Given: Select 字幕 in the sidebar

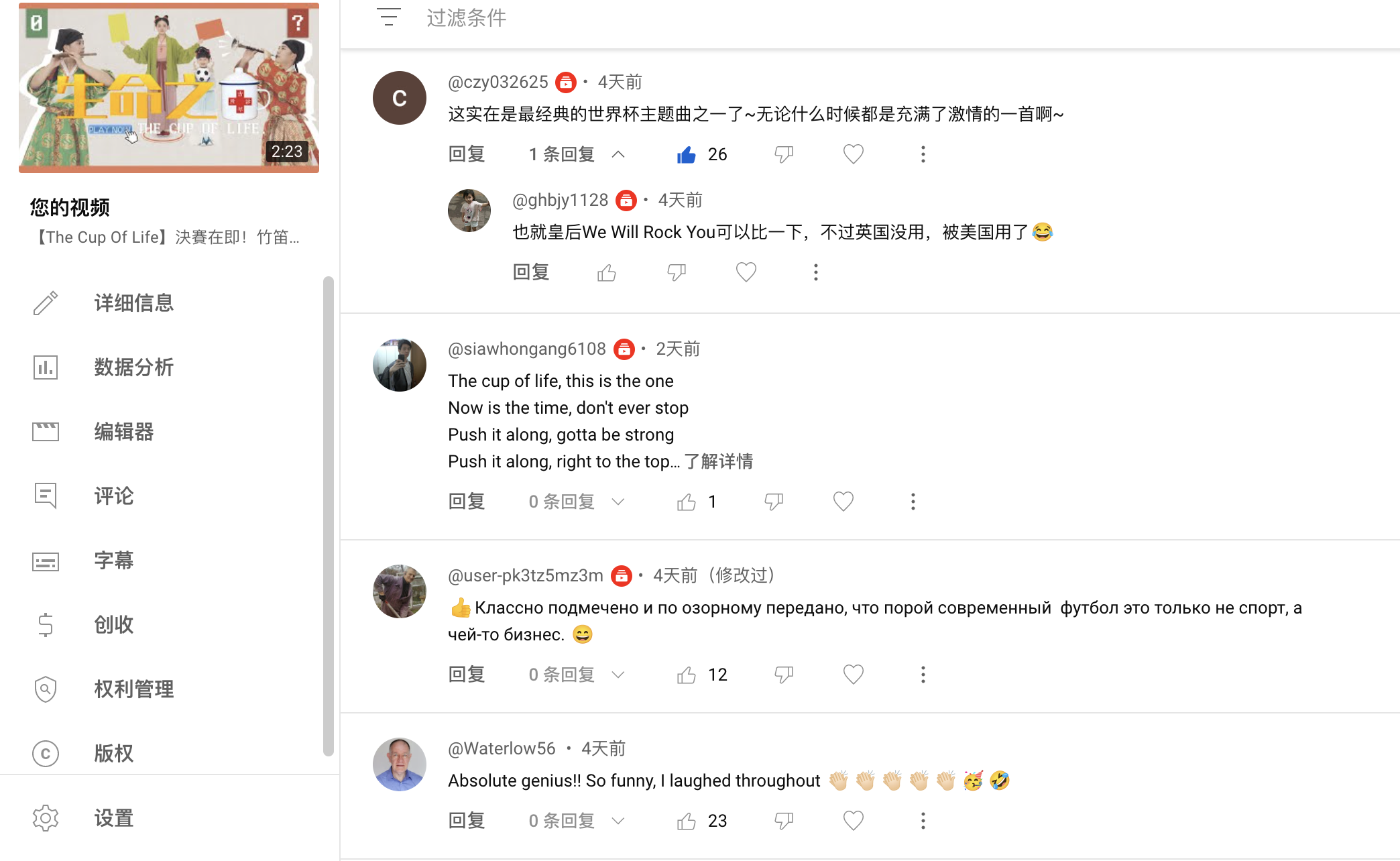Looking at the screenshot, I should [113, 561].
